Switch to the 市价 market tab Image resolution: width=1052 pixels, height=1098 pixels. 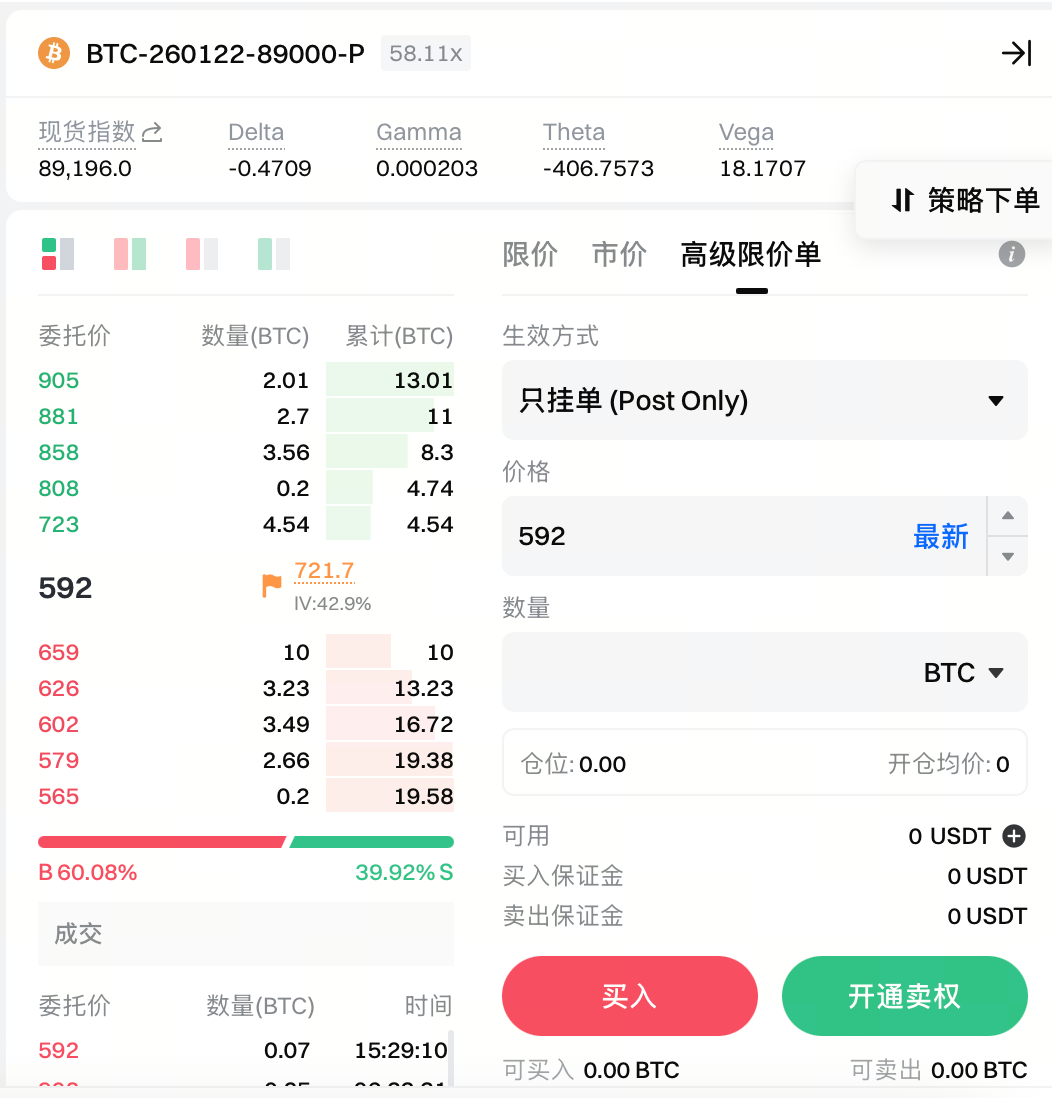coord(619,255)
